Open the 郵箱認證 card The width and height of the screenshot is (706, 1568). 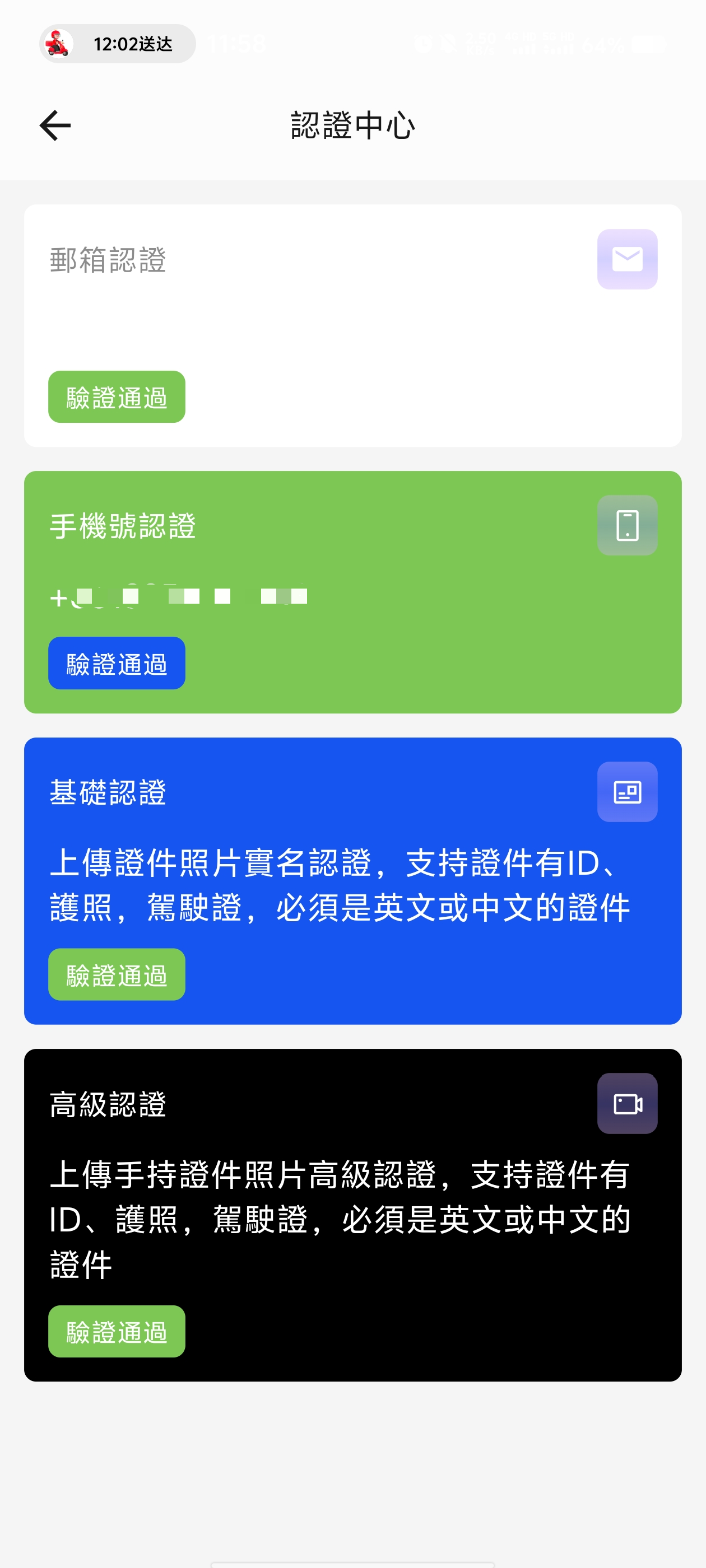(x=352, y=326)
